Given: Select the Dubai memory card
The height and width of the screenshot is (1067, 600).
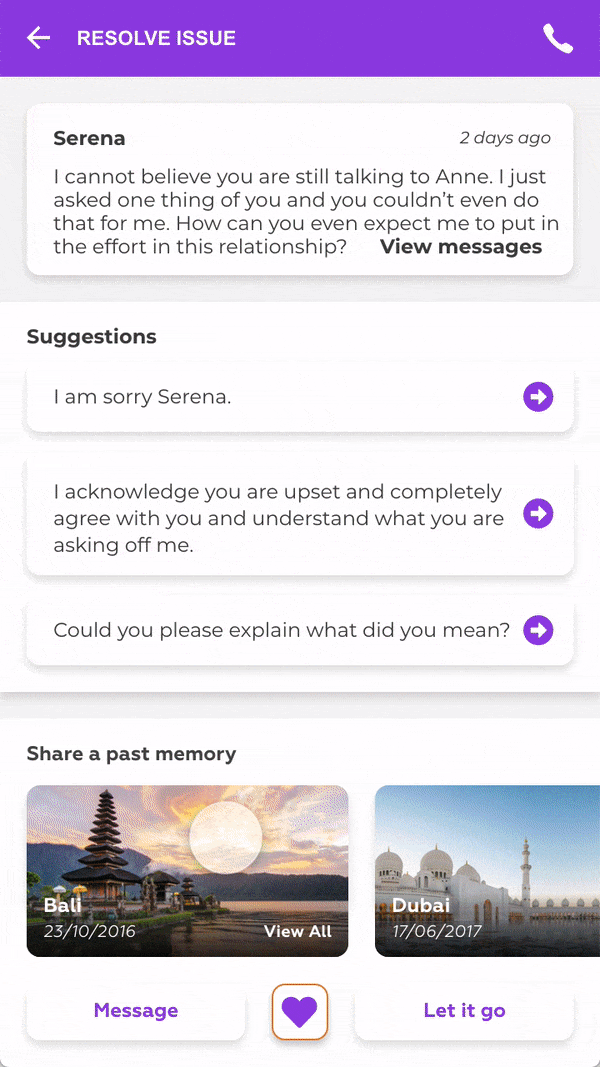Looking at the screenshot, I should (487, 871).
